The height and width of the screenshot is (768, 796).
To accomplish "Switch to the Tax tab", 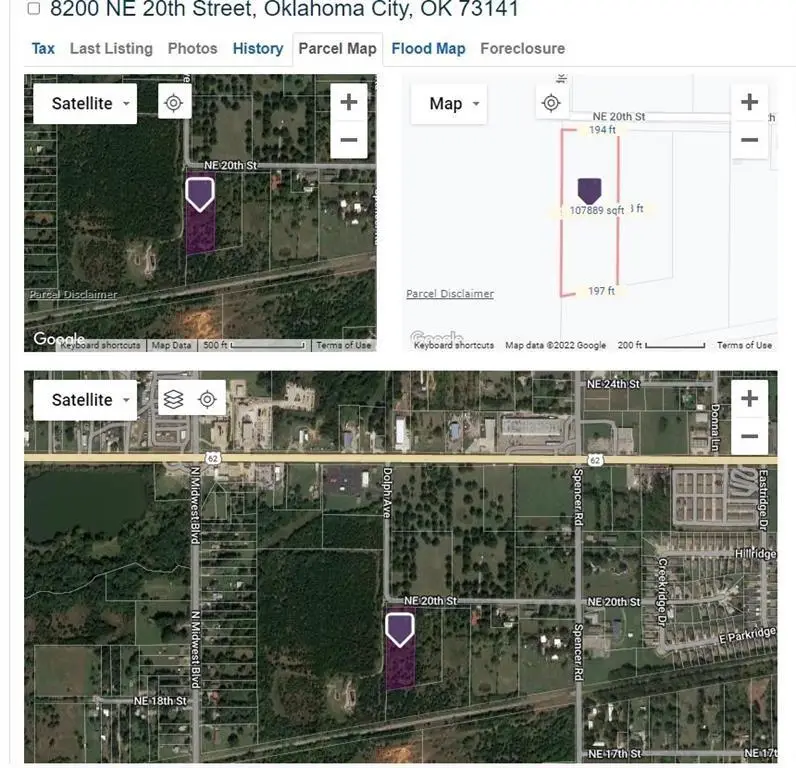I will 43,48.
